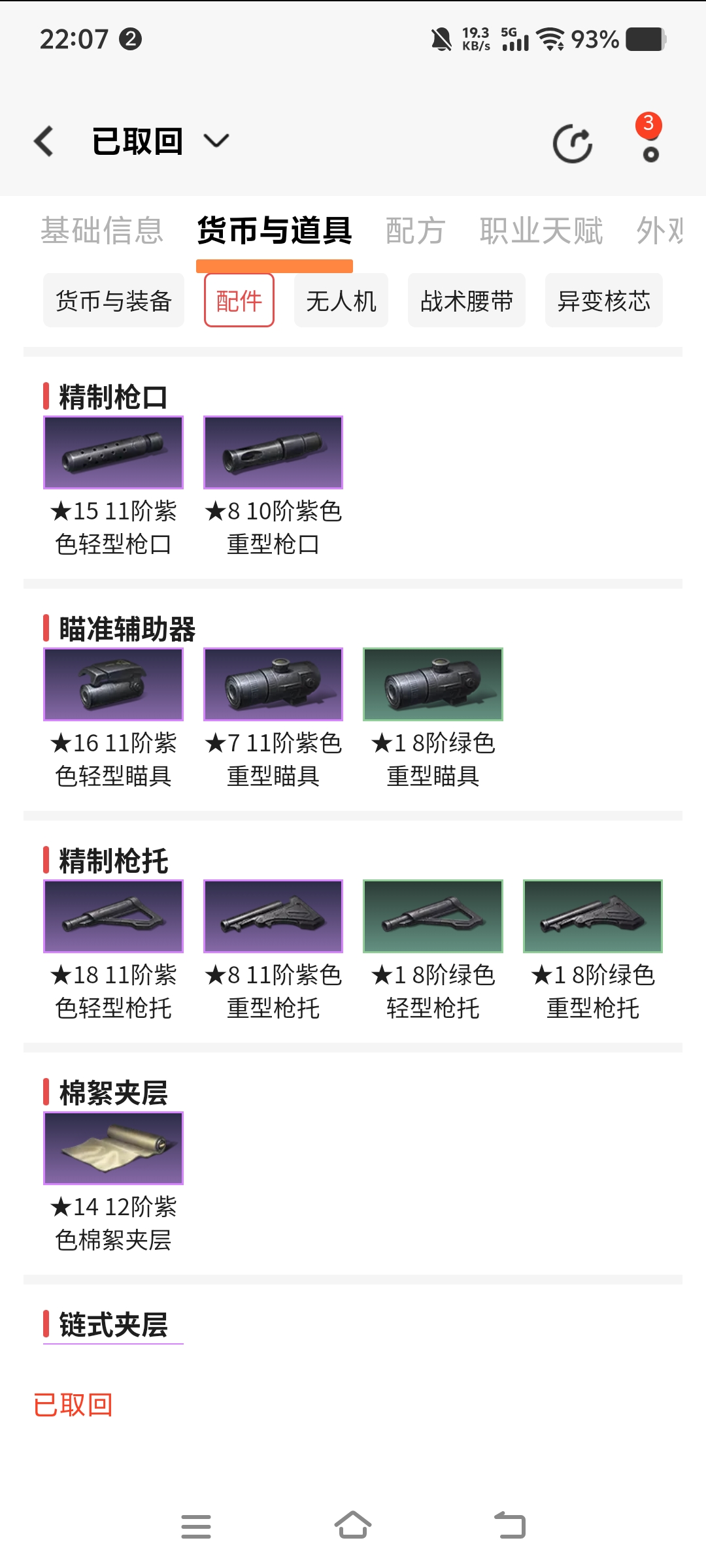Image resolution: width=706 pixels, height=1568 pixels.
Task: View the ★8 10阶紫色重型枪口 item
Action: [273, 452]
